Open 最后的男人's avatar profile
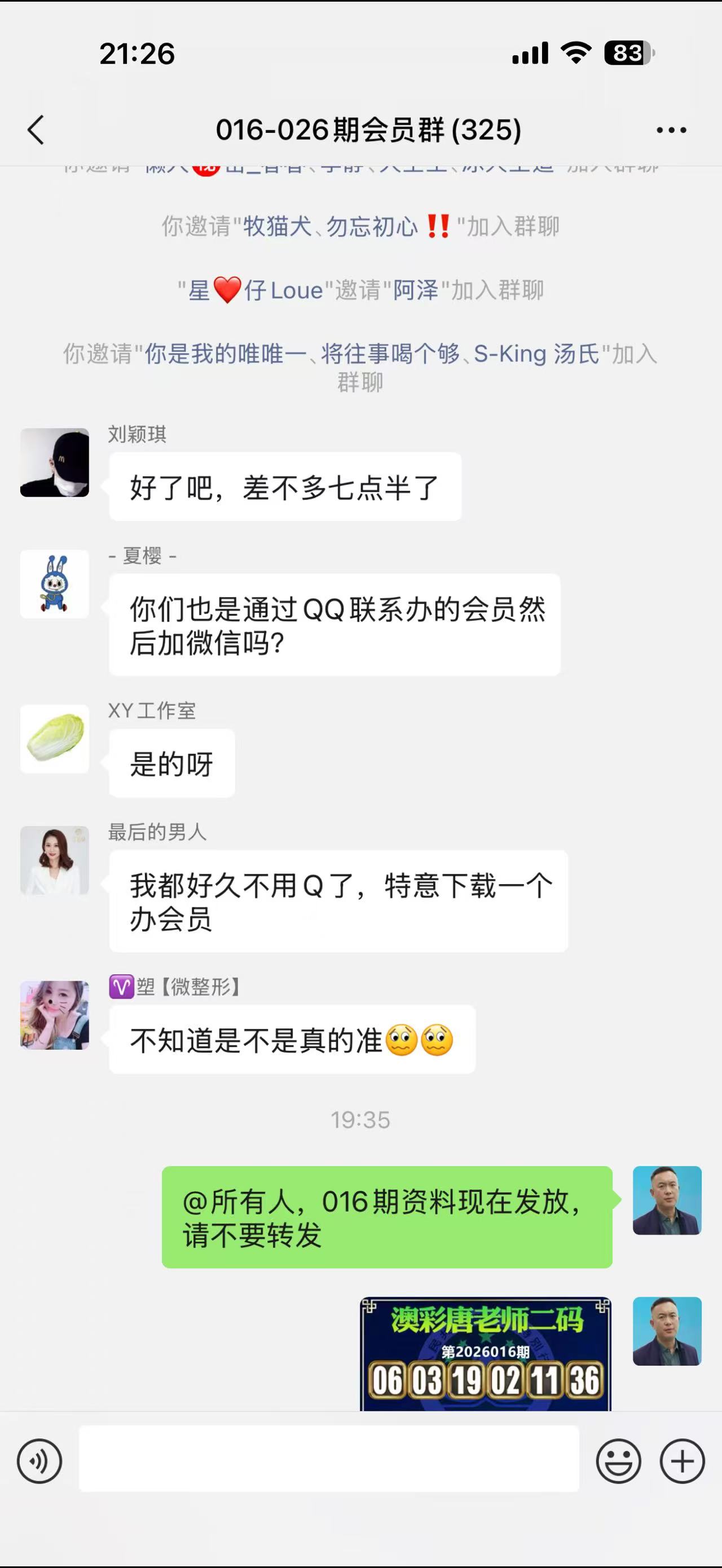The height and width of the screenshot is (1568, 722). tap(55, 861)
